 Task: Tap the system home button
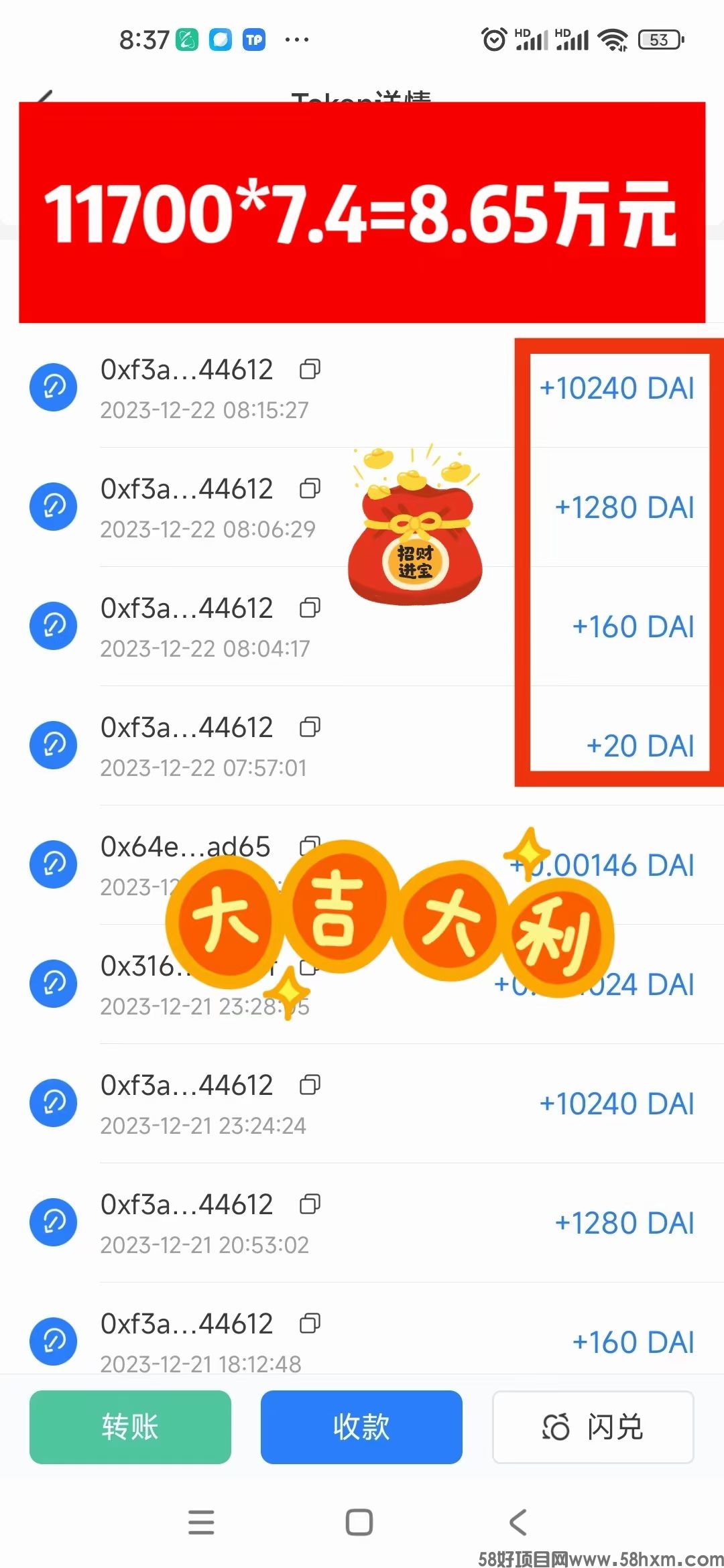coord(359,1522)
